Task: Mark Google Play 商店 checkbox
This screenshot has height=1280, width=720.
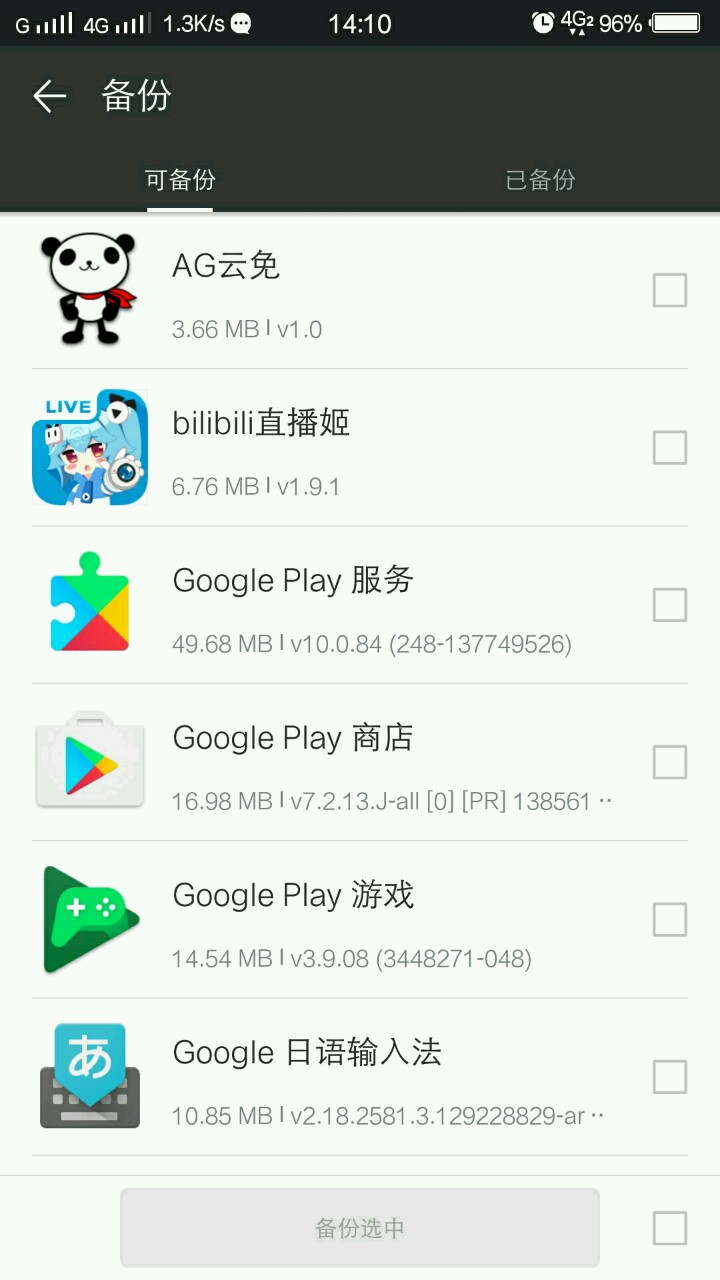Action: tap(669, 762)
